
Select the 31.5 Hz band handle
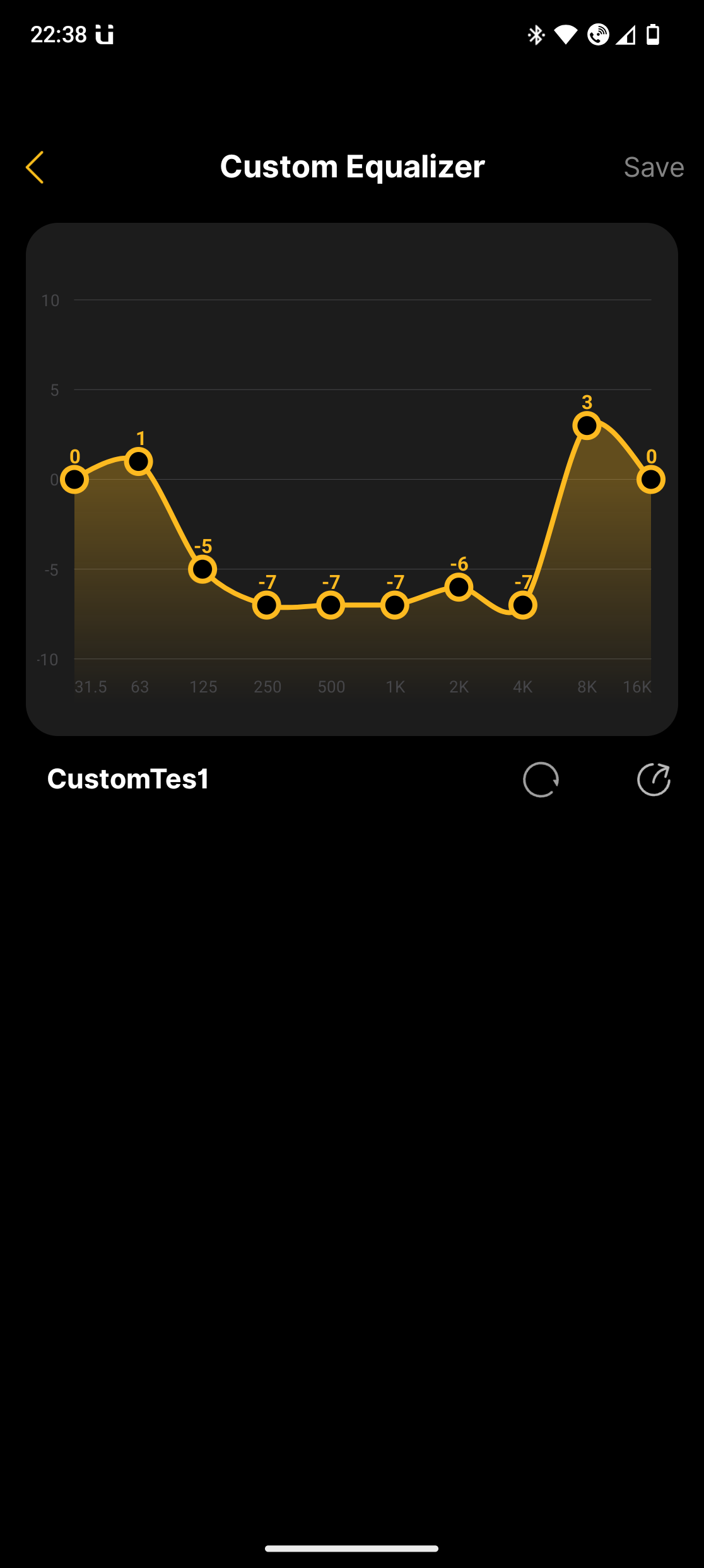pos(74,480)
